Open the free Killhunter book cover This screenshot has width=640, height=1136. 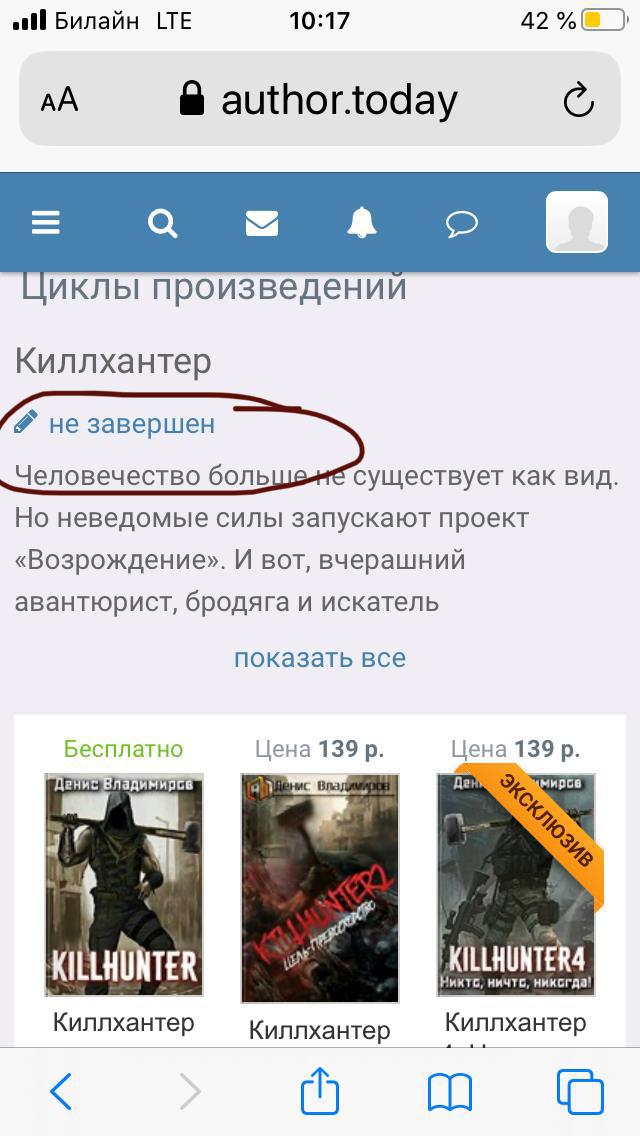pos(124,884)
